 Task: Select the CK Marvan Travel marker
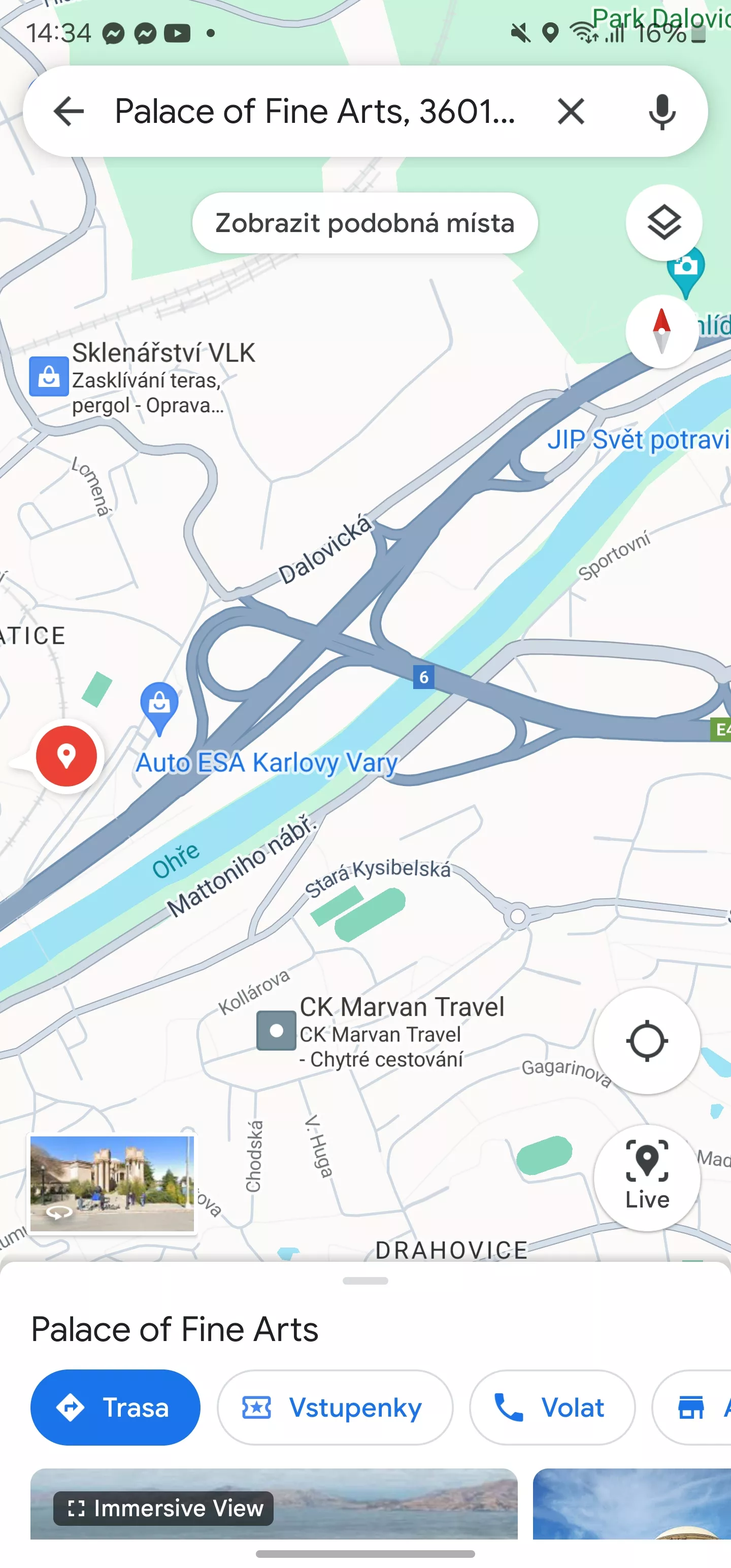276,1030
